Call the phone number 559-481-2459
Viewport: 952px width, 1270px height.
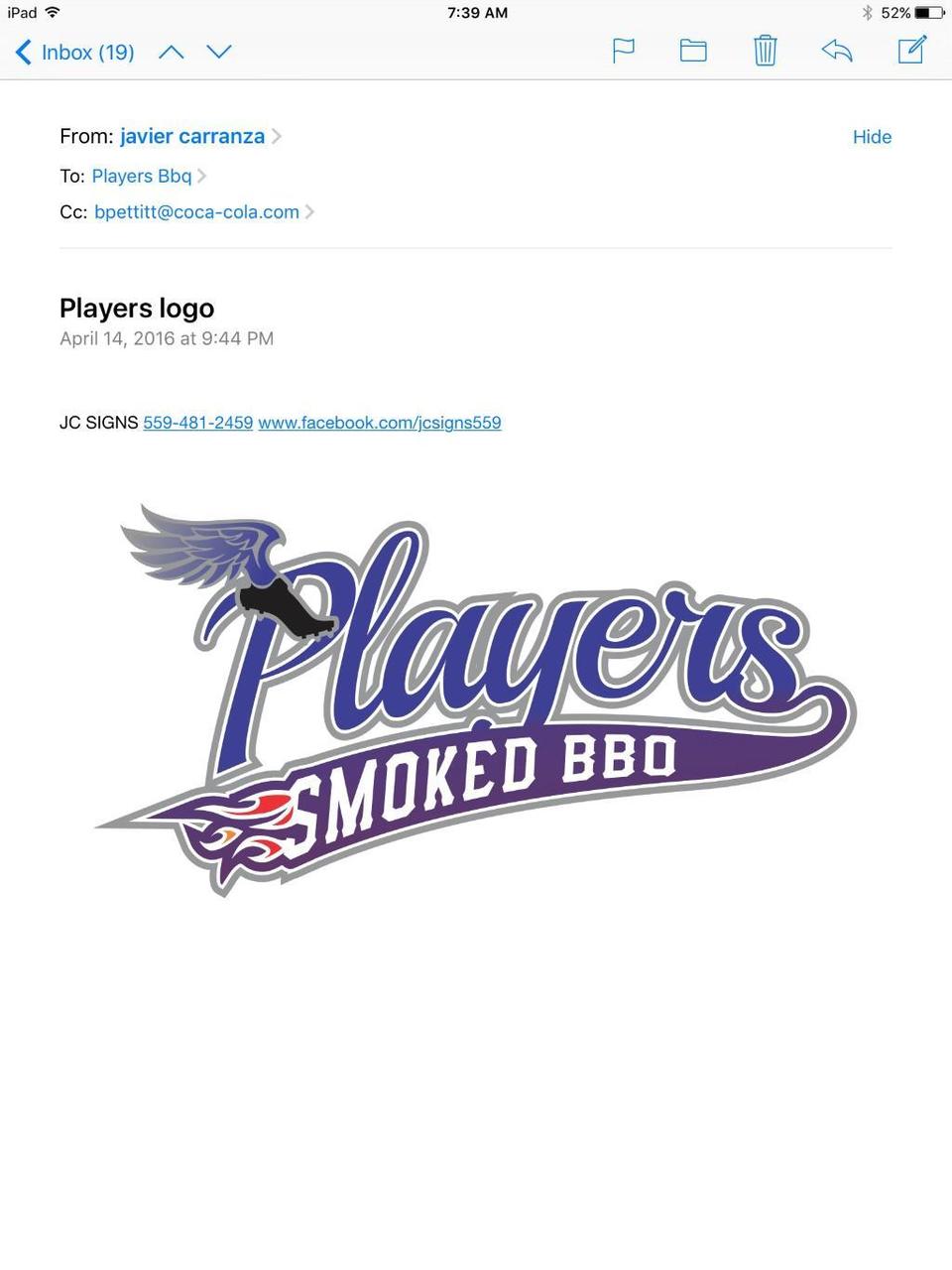click(x=198, y=423)
